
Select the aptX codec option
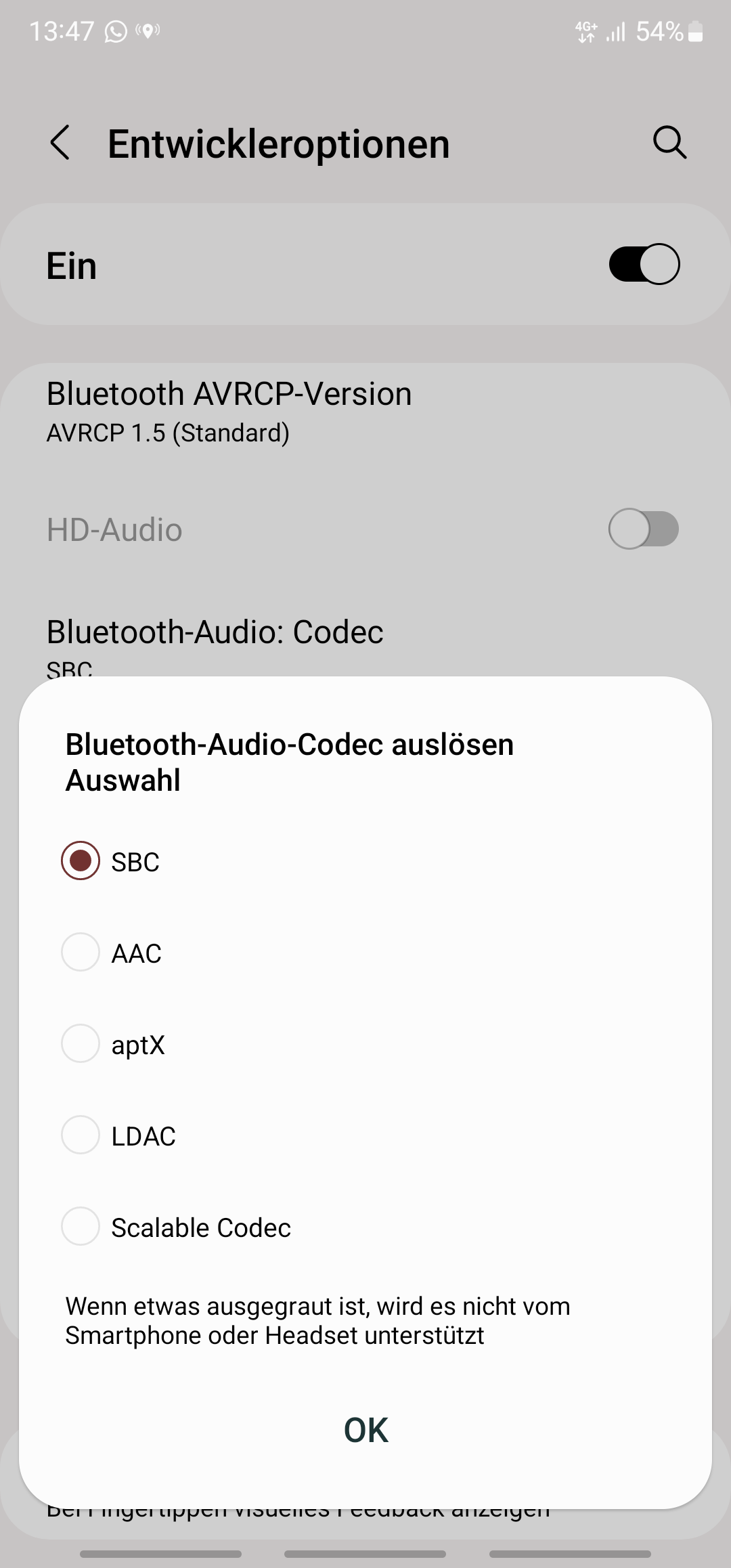(80, 1044)
